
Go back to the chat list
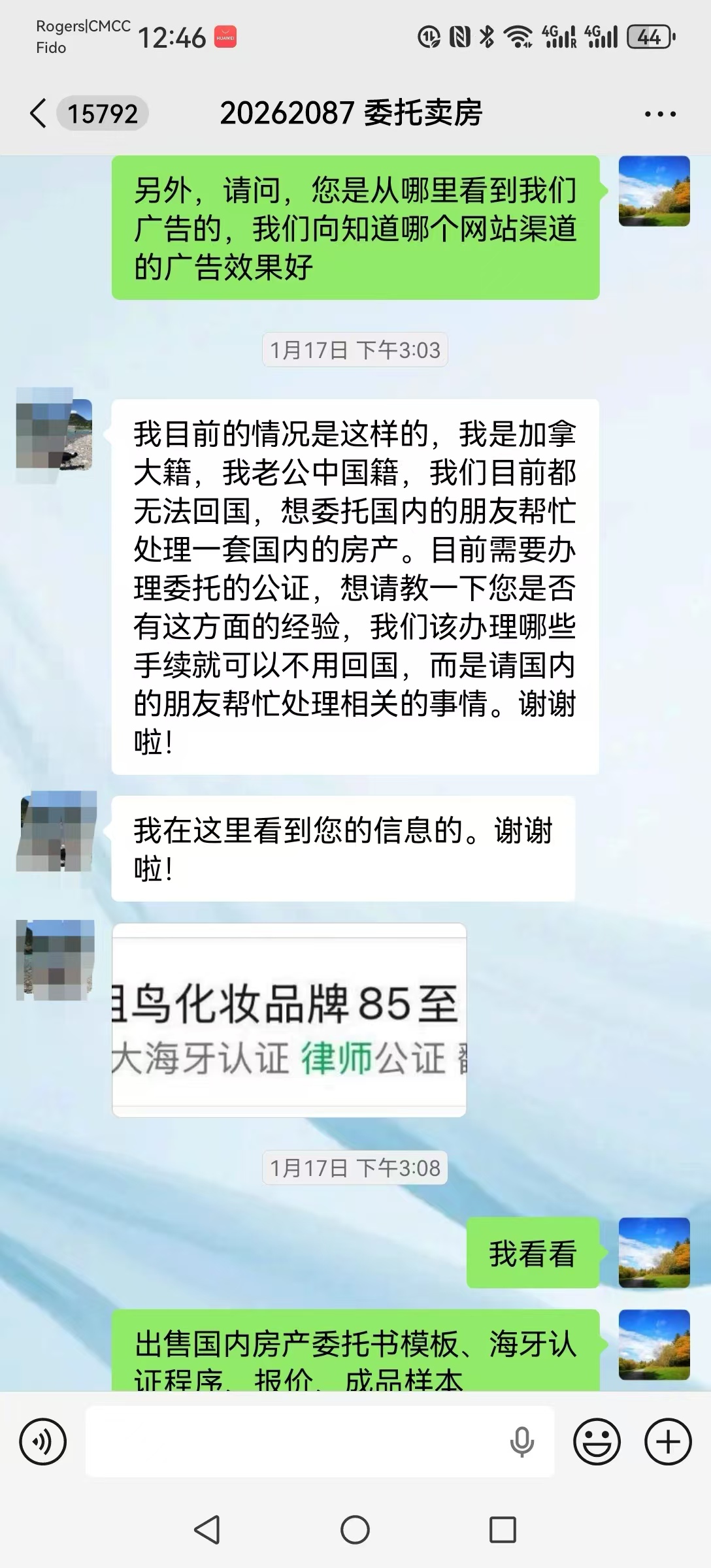coord(39,114)
